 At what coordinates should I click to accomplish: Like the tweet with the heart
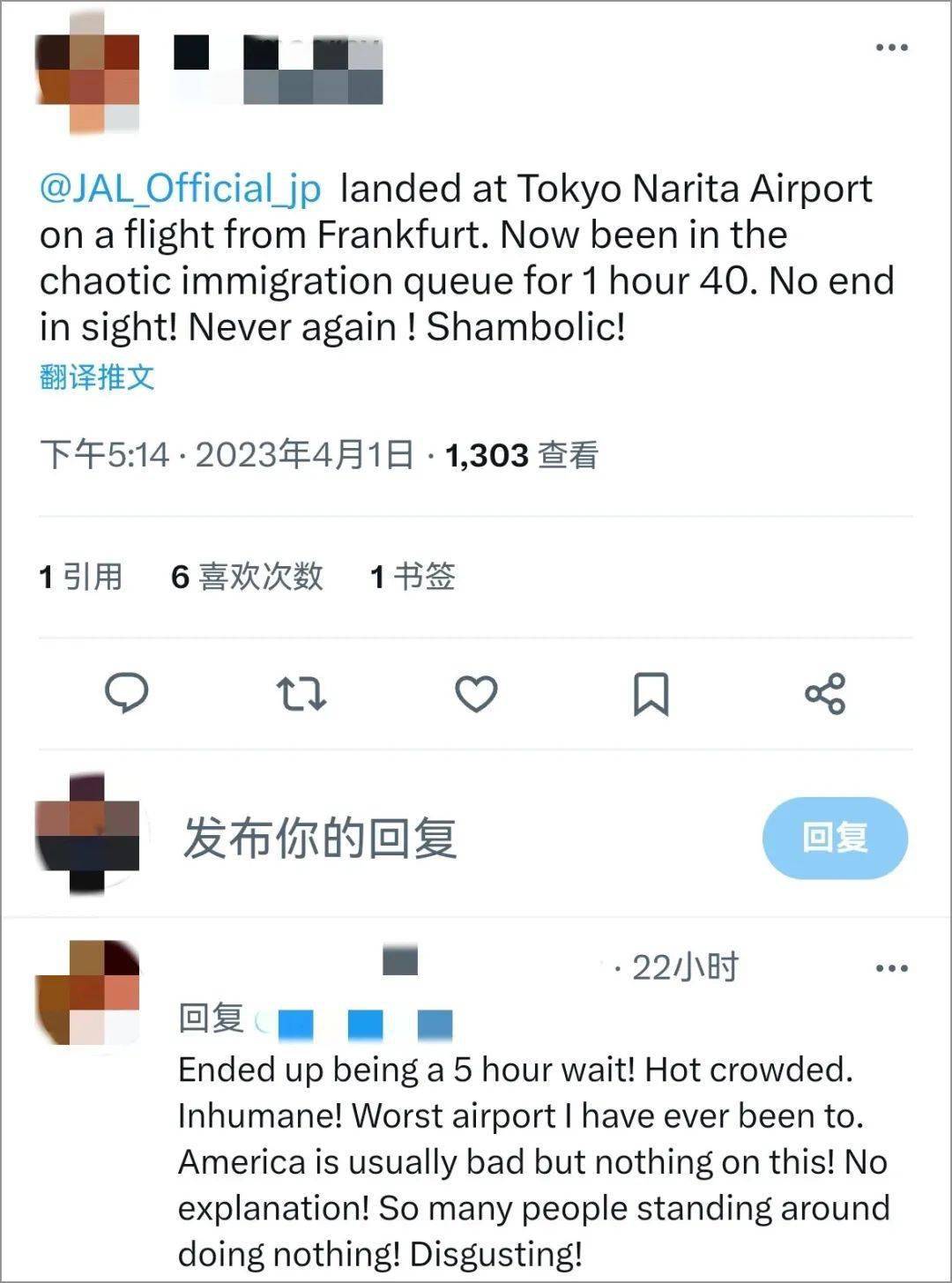pyautogui.click(x=476, y=693)
